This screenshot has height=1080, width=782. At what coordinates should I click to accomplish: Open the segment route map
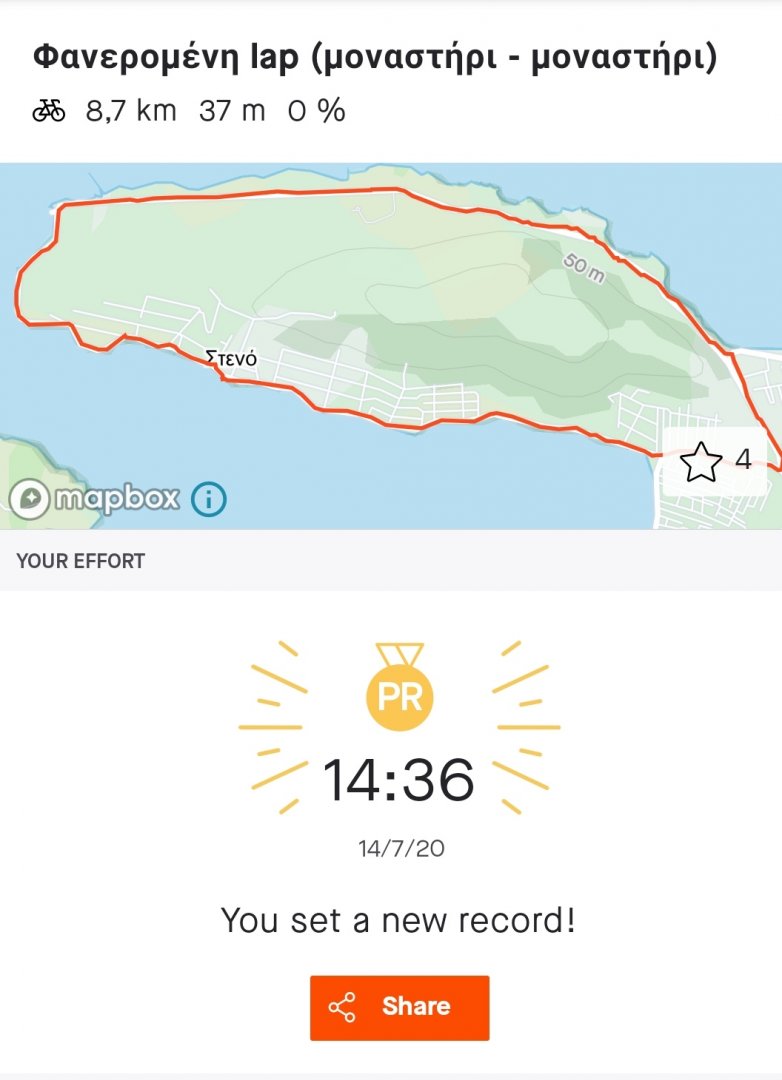coord(390,330)
